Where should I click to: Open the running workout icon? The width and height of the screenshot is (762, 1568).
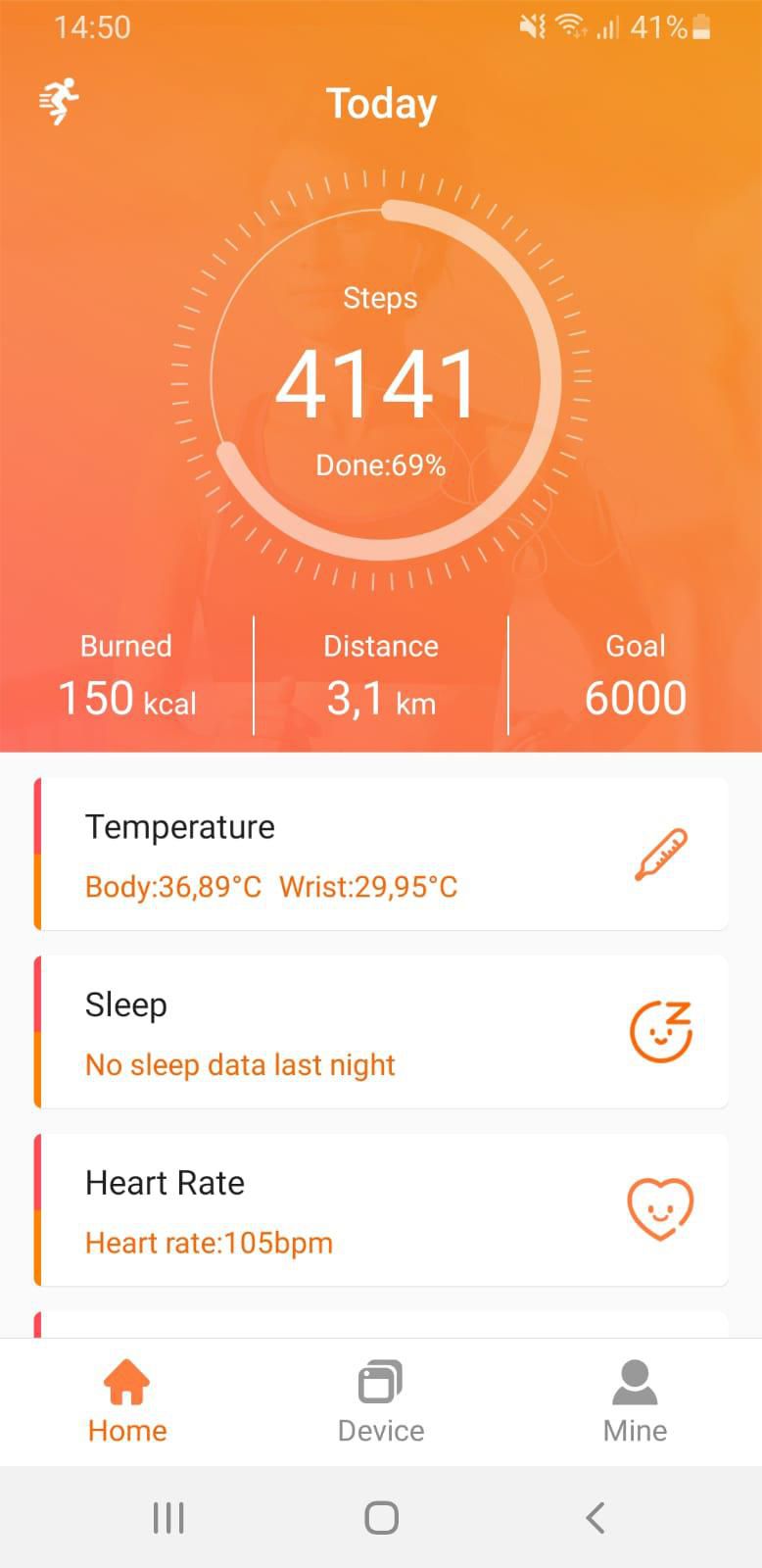pyautogui.click(x=59, y=102)
